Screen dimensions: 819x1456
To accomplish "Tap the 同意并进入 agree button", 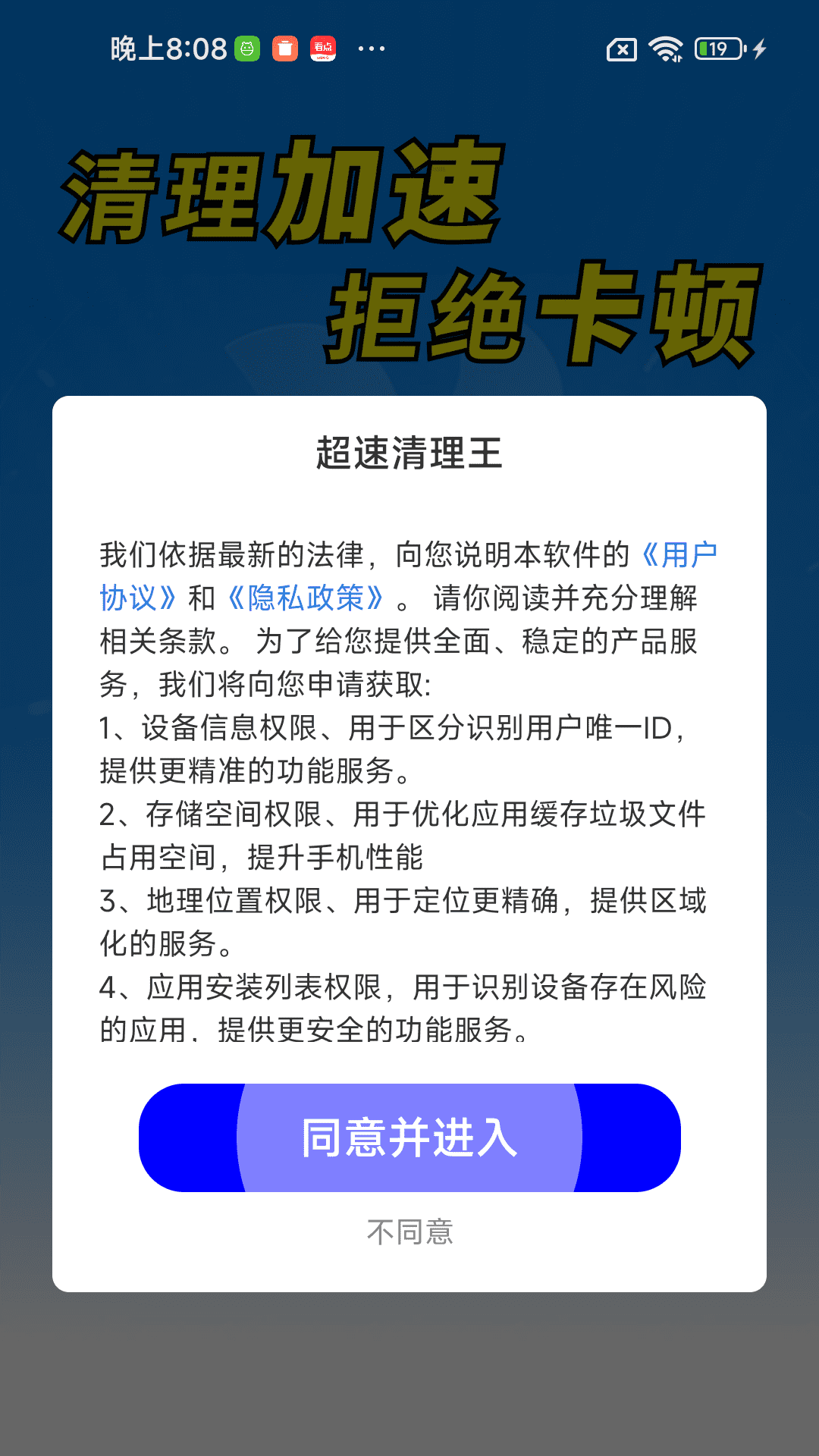I will pos(409,1137).
